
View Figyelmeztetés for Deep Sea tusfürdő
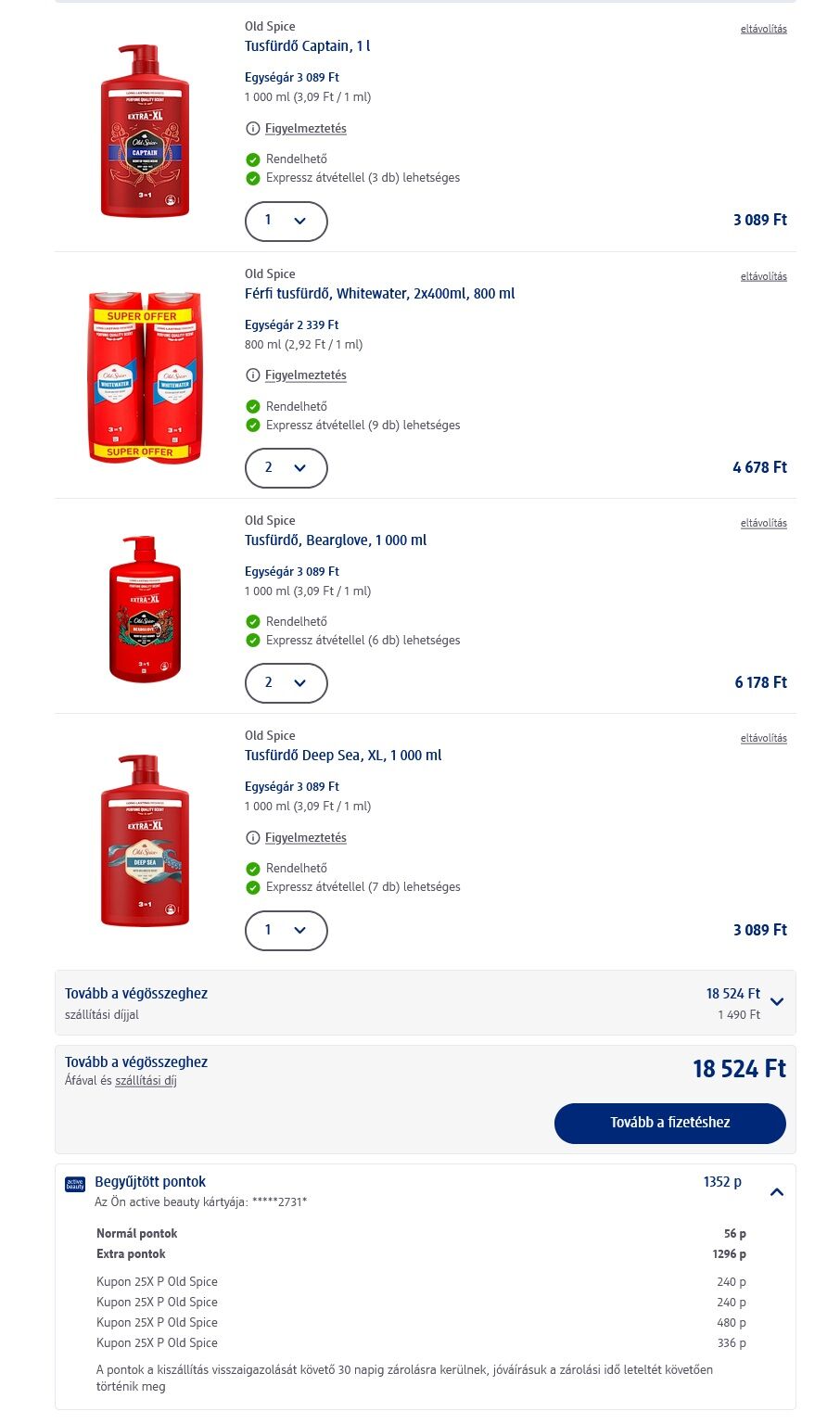[x=305, y=838]
